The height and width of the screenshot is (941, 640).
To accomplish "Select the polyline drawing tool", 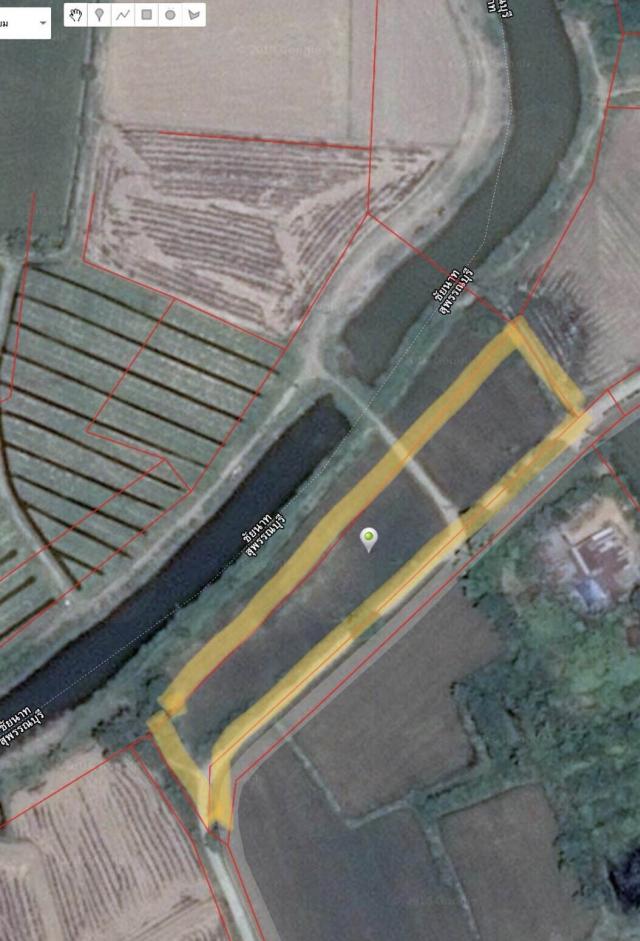I will (x=123, y=15).
